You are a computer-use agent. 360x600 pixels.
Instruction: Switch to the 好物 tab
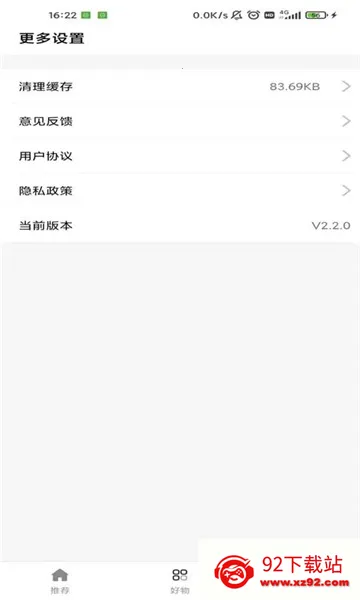pos(180,581)
